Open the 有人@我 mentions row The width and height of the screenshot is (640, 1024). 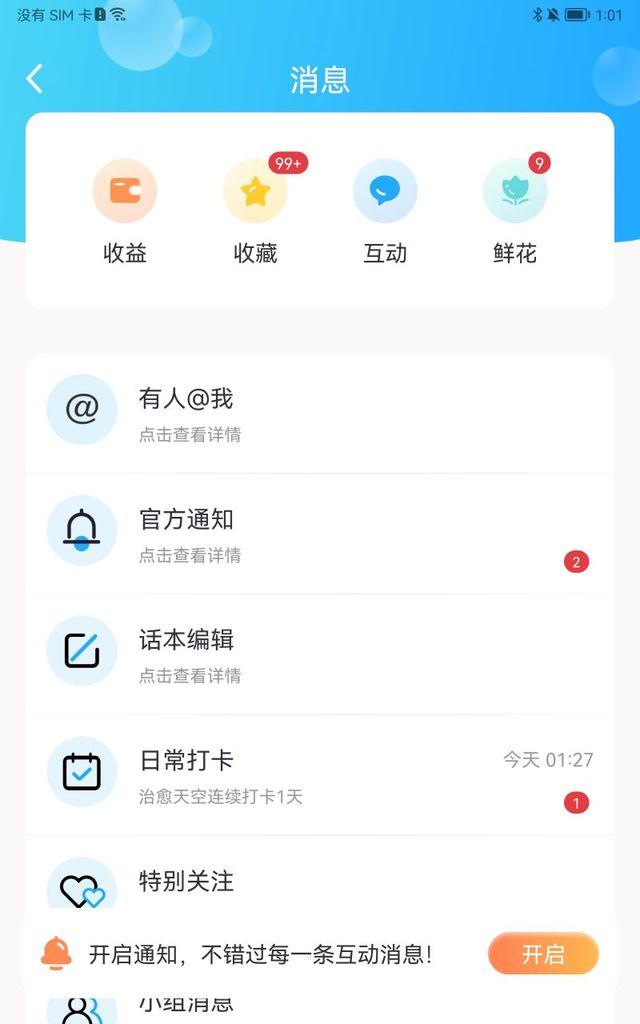click(320, 414)
